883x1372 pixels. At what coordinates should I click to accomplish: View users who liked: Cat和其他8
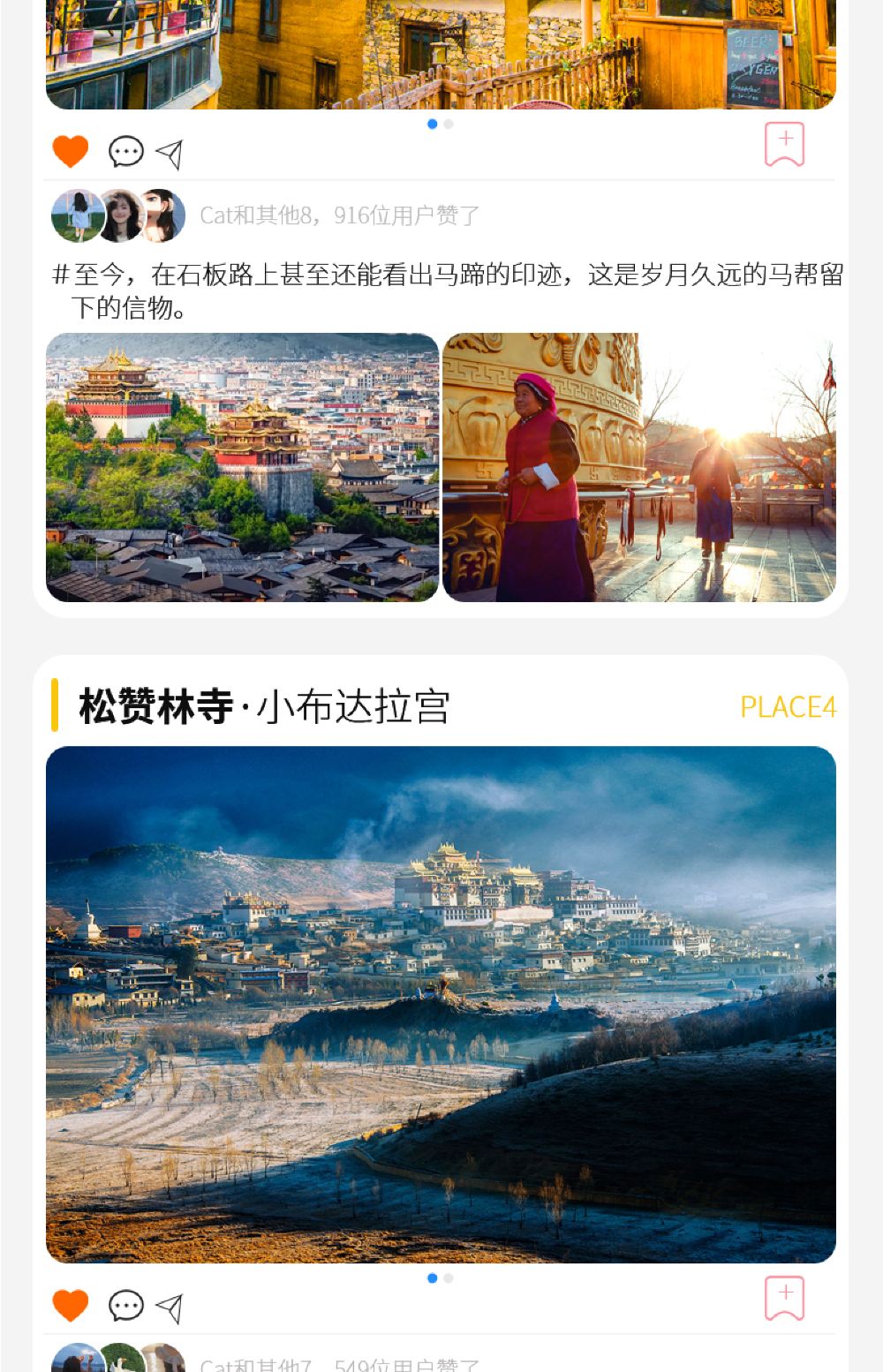(x=340, y=215)
